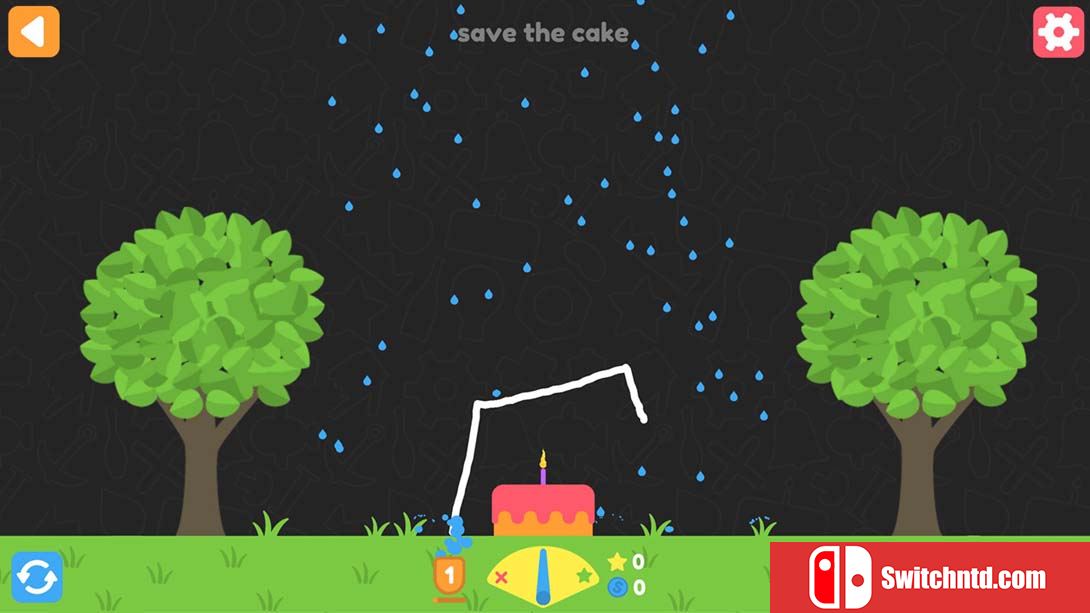Screen dimensions: 1090x613
Task: Go back with the orange arrow button
Action: click(x=34, y=32)
